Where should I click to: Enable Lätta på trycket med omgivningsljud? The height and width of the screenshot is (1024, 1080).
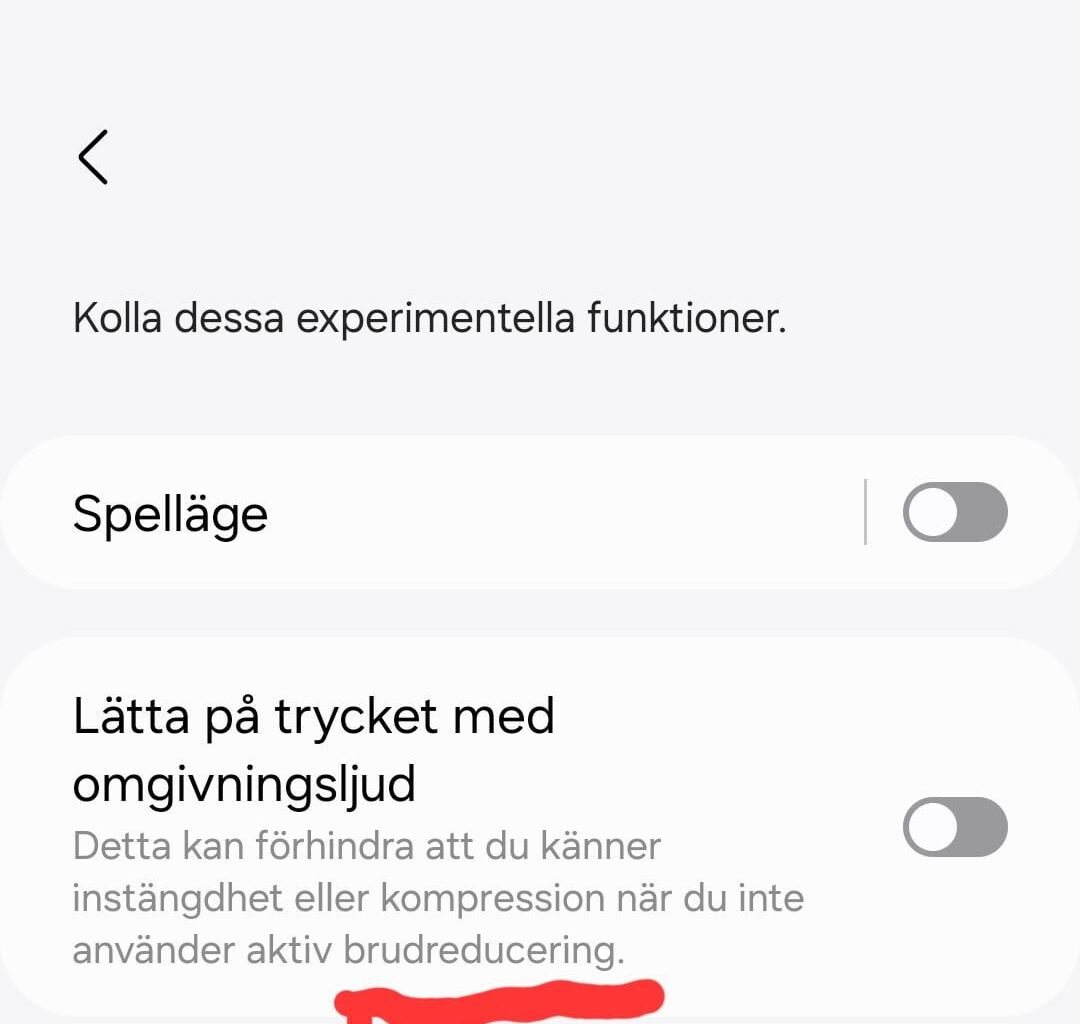(954, 827)
